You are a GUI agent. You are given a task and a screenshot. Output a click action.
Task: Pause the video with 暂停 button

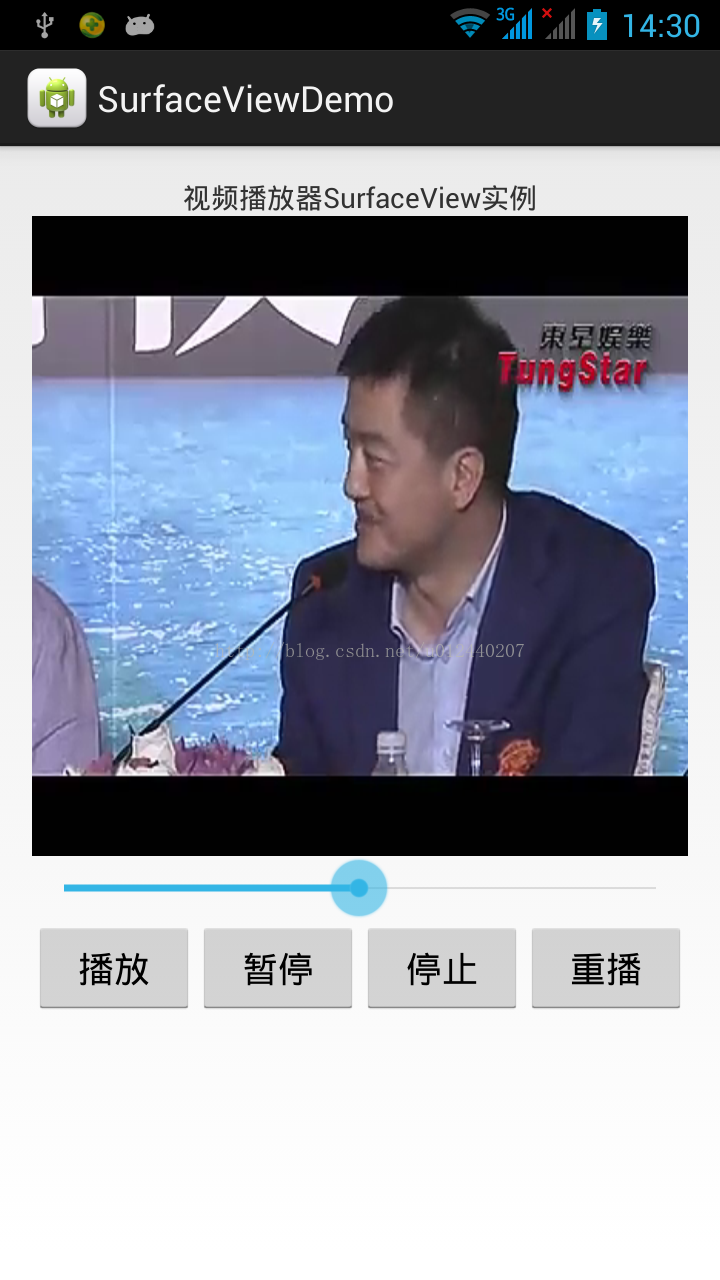pyautogui.click(x=278, y=968)
